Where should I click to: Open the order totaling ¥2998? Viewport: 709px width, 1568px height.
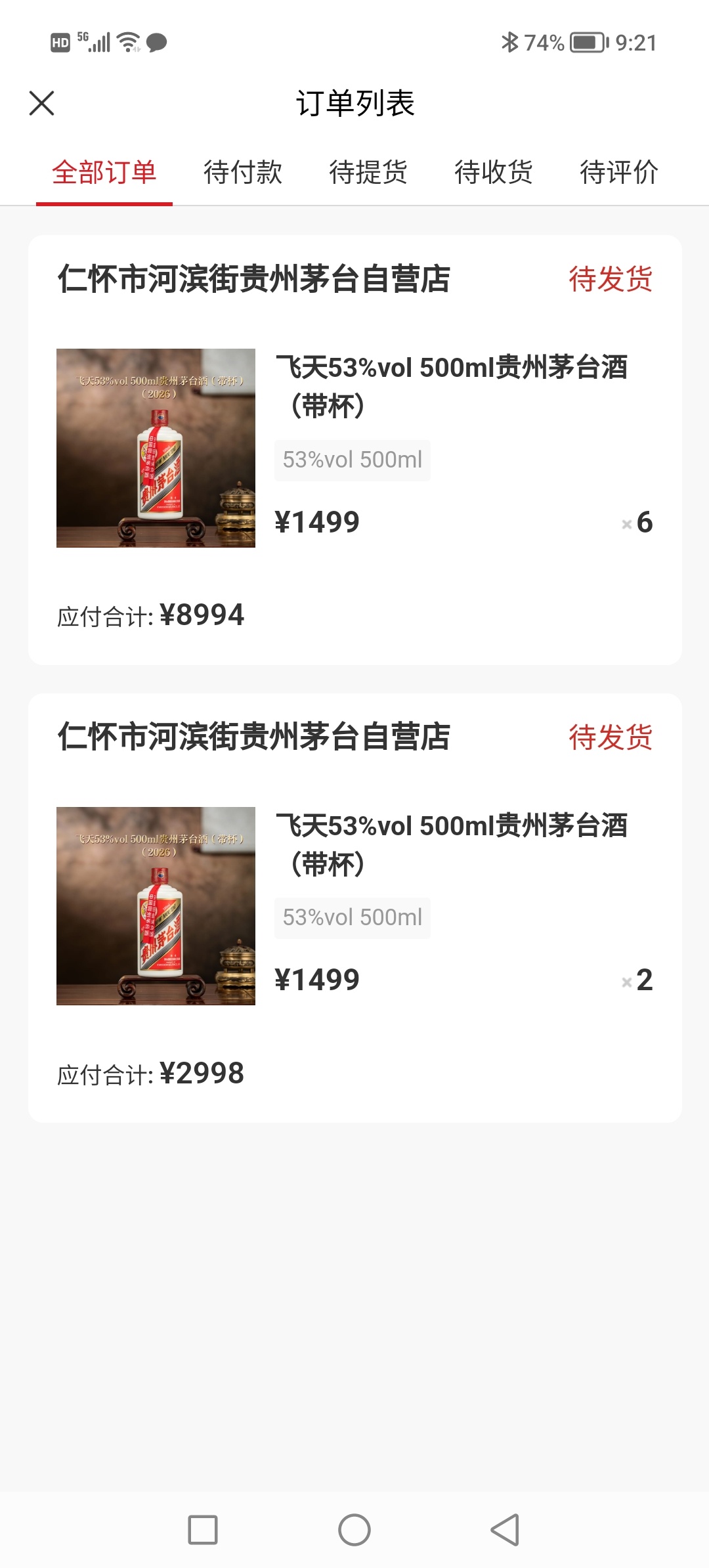tap(354, 907)
